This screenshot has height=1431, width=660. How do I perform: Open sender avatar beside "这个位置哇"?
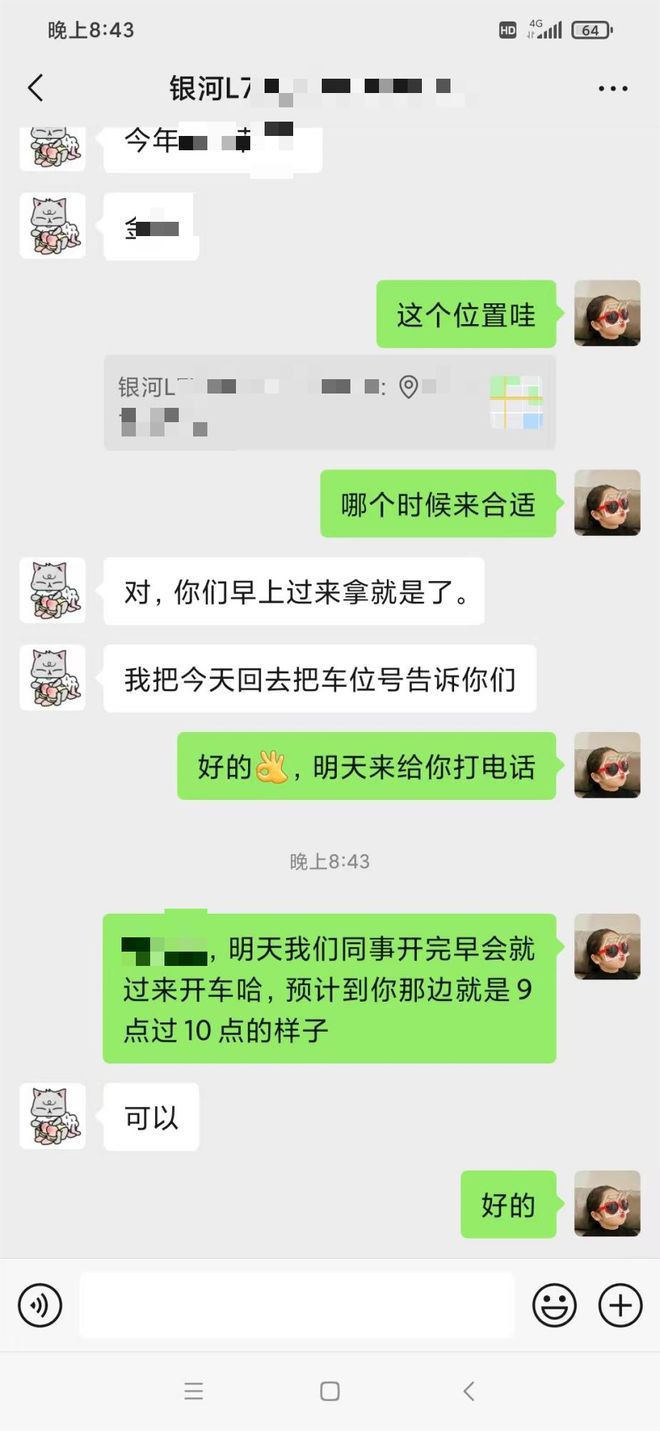(x=607, y=313)
